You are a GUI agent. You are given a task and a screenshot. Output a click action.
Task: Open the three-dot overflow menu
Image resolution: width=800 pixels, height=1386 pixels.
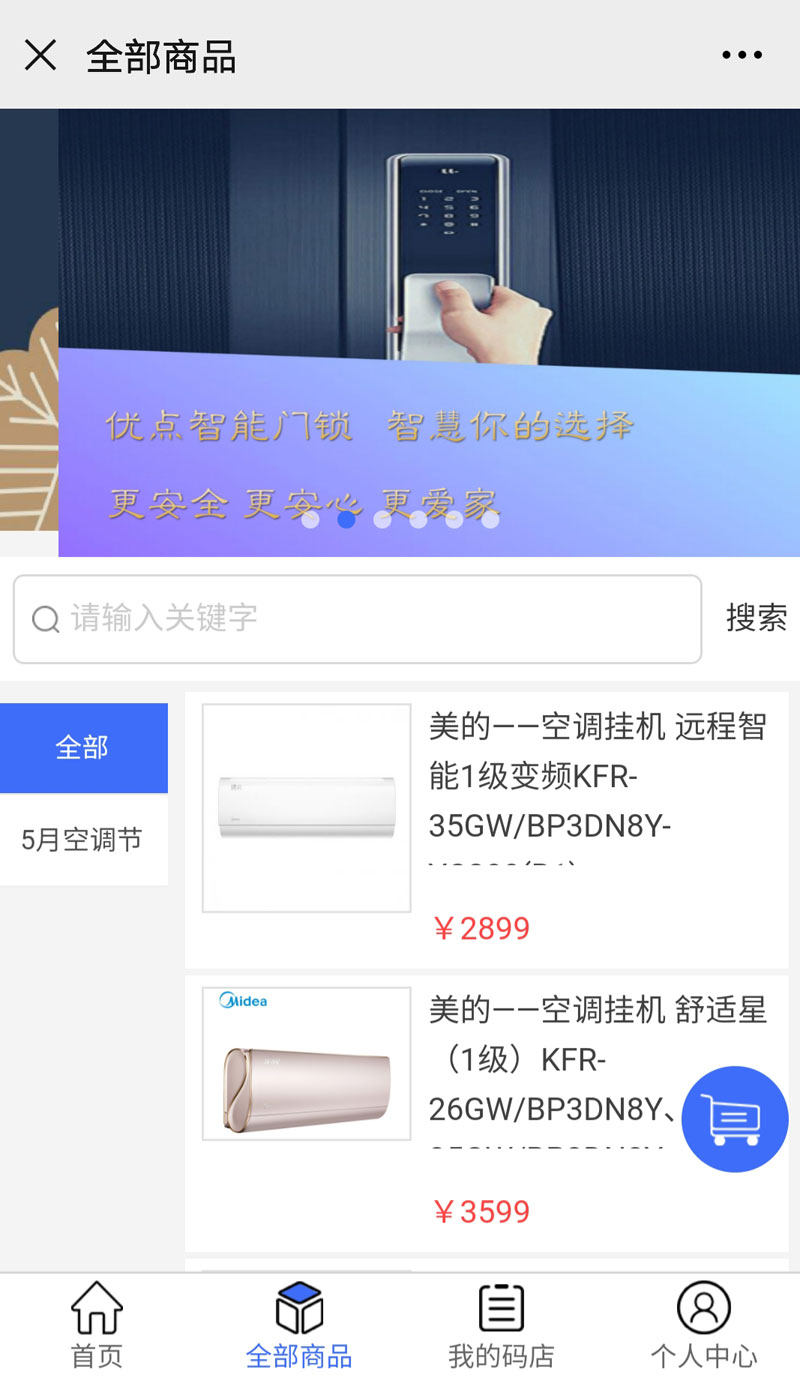(x=742, y=55)
